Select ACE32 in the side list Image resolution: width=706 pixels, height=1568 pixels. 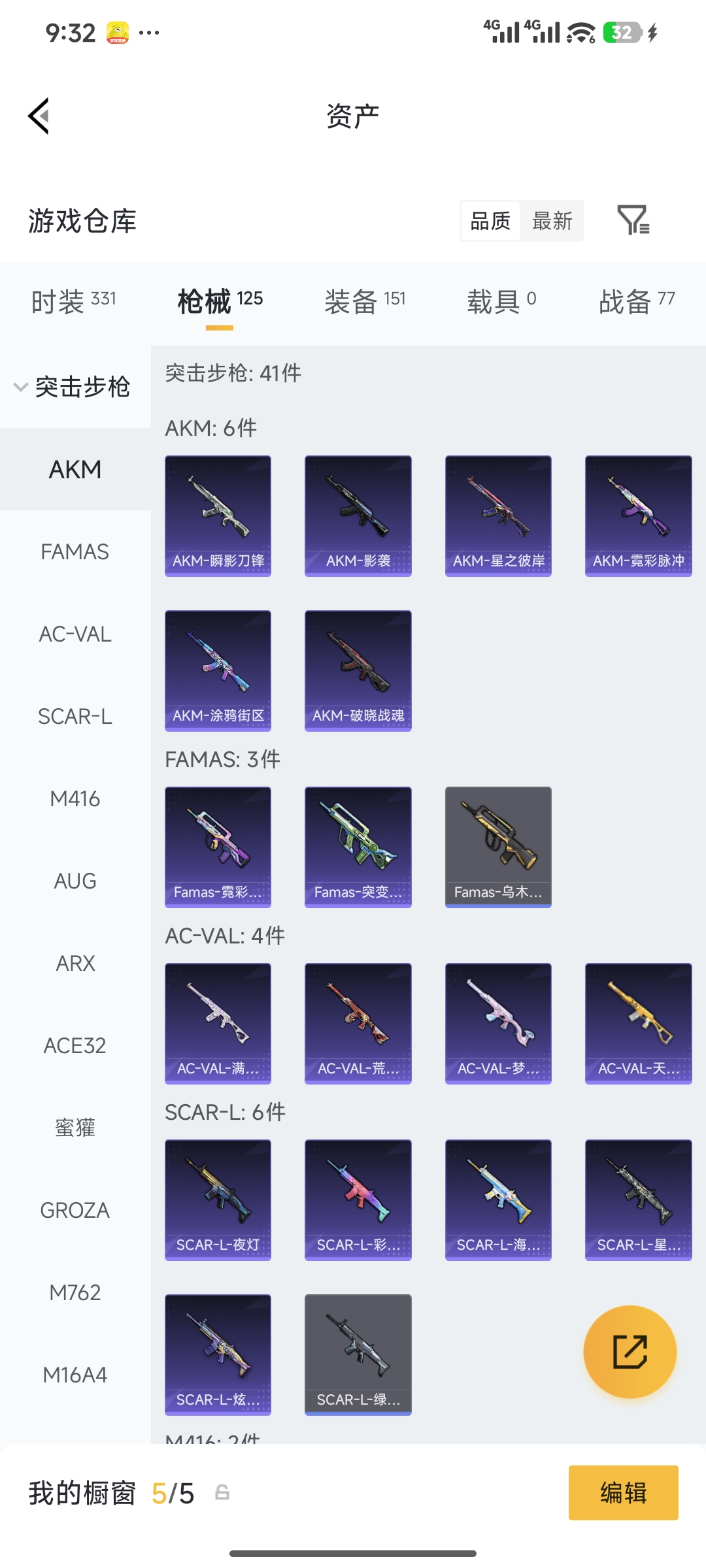(x=75, y=1045)
